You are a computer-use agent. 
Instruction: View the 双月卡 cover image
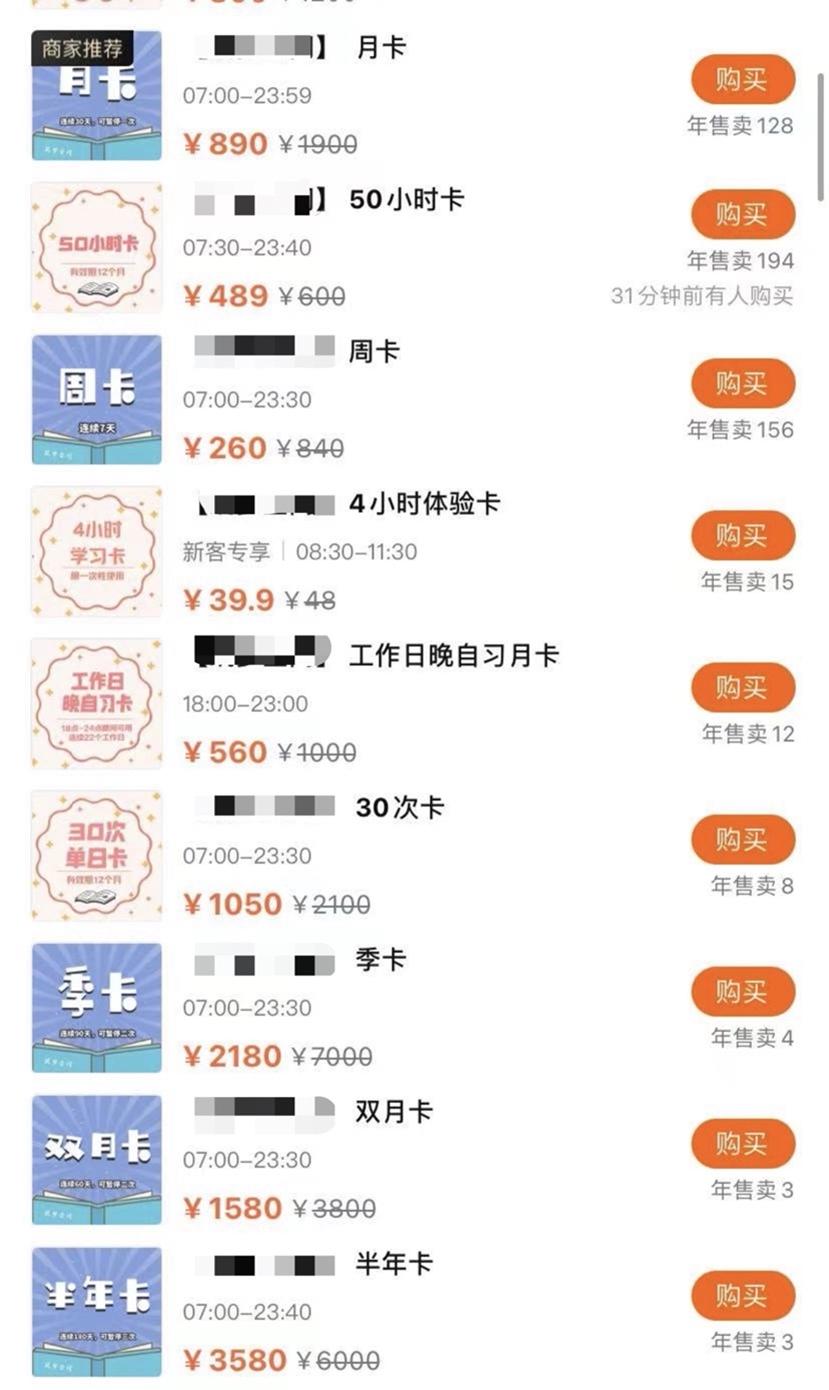point(96,1159)
